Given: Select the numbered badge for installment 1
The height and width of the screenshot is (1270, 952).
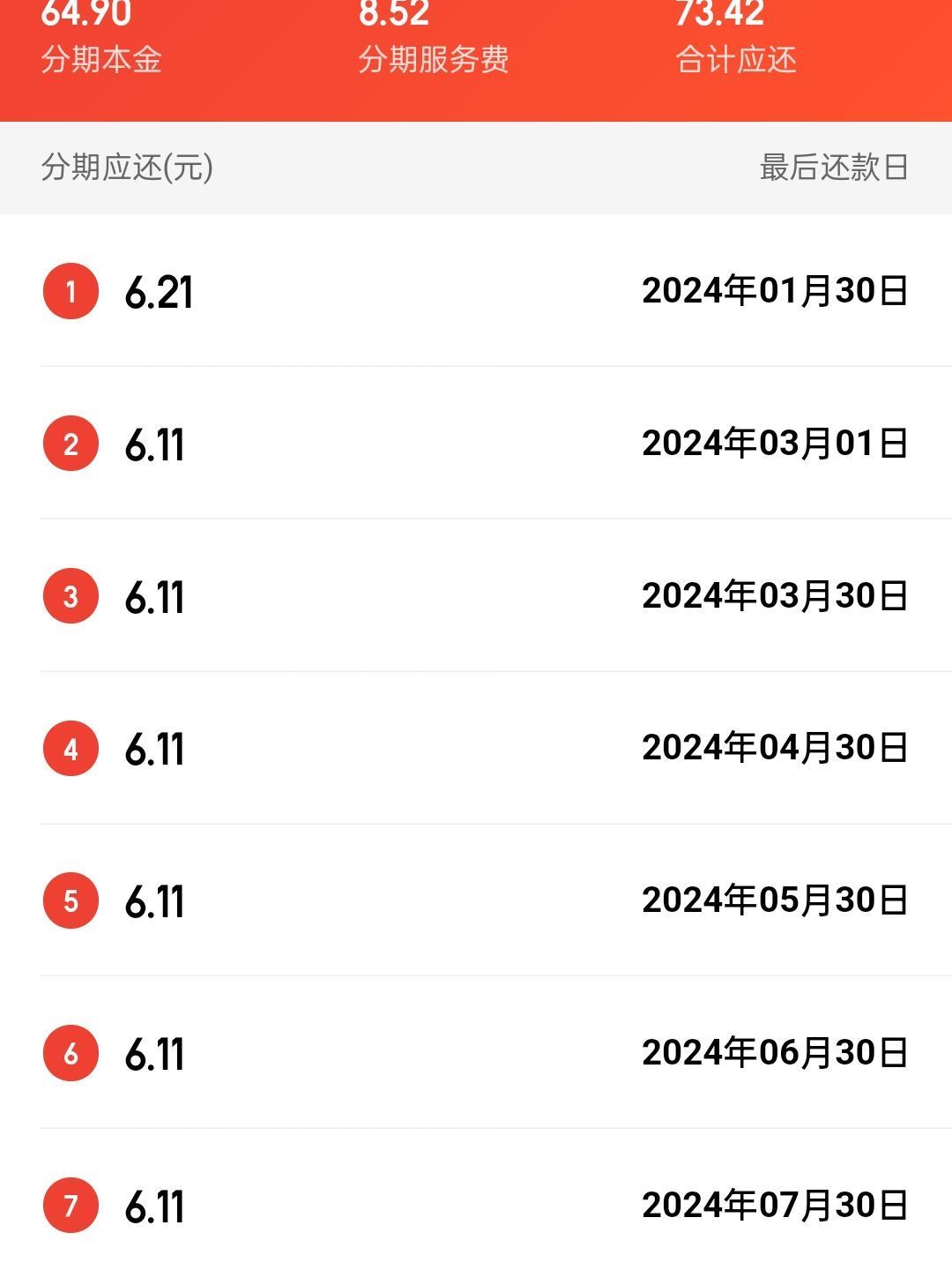Looking at the screenshot, I should pyautogui.click(x=71, y=293).
